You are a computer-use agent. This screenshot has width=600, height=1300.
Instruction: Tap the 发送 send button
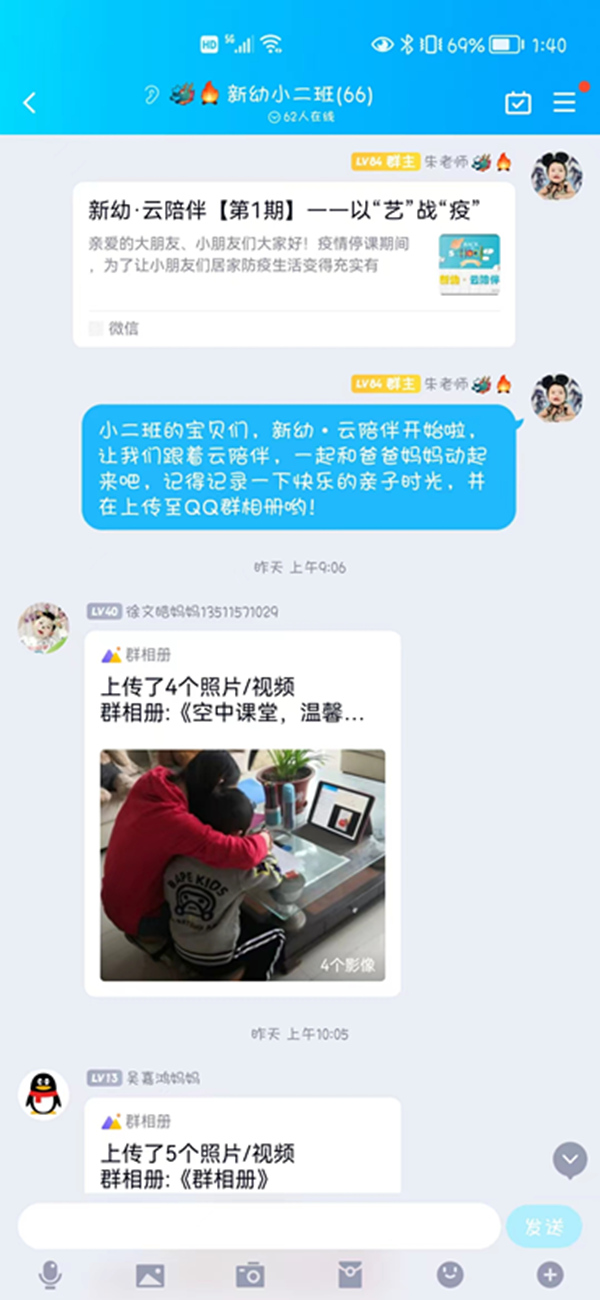tap(543, 1226)
